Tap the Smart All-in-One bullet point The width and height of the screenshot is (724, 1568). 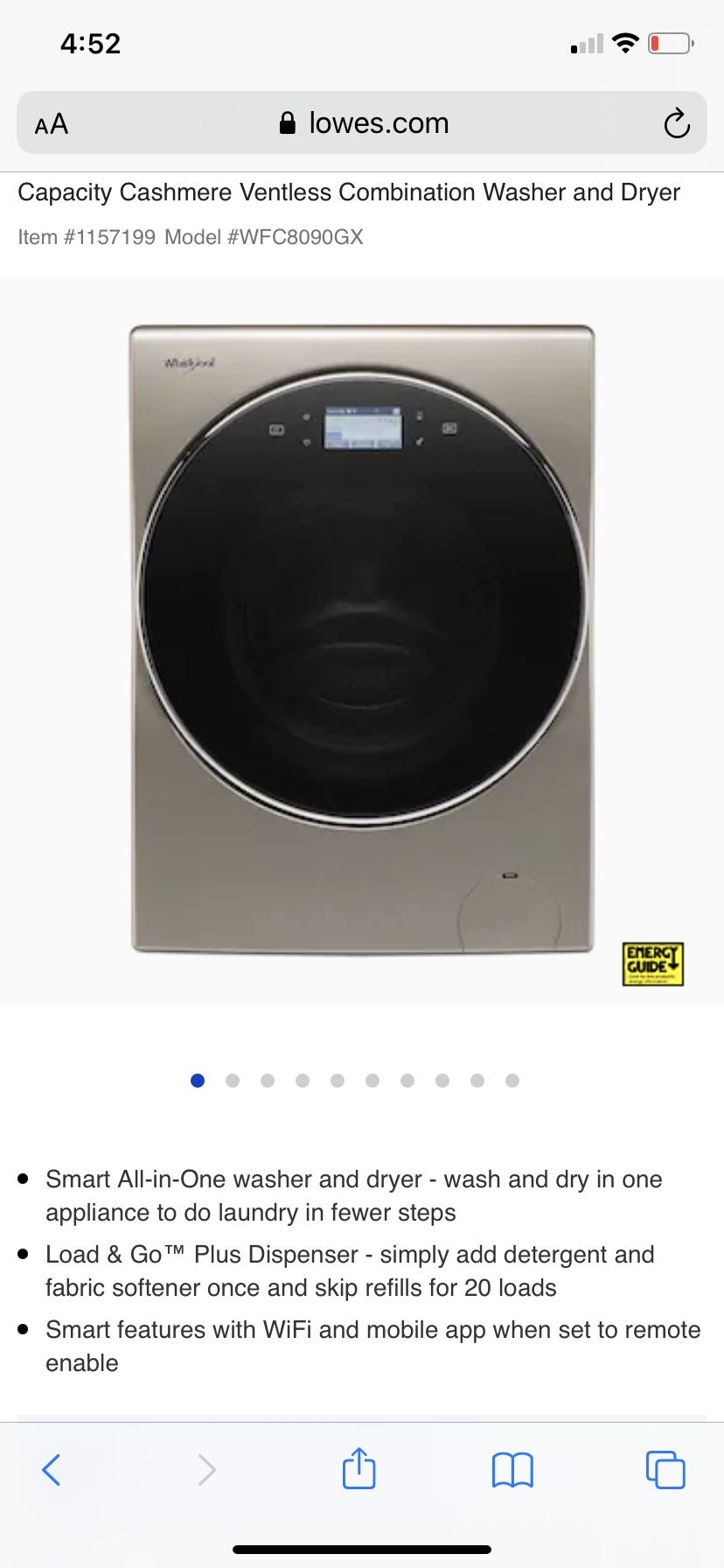tap(353, 1195)
